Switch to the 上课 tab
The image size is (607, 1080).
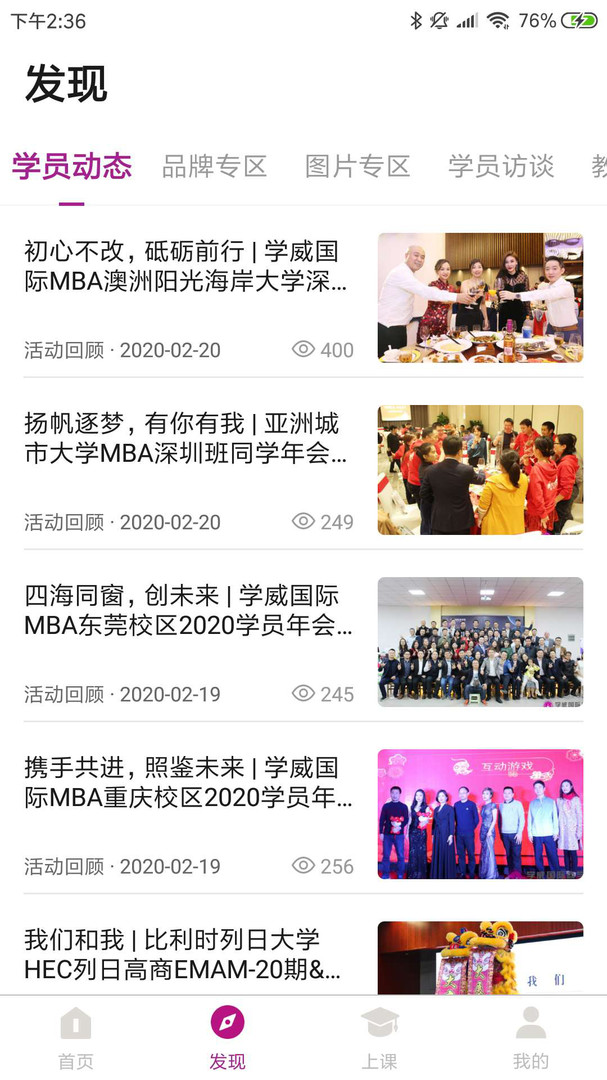(379, 1038)
